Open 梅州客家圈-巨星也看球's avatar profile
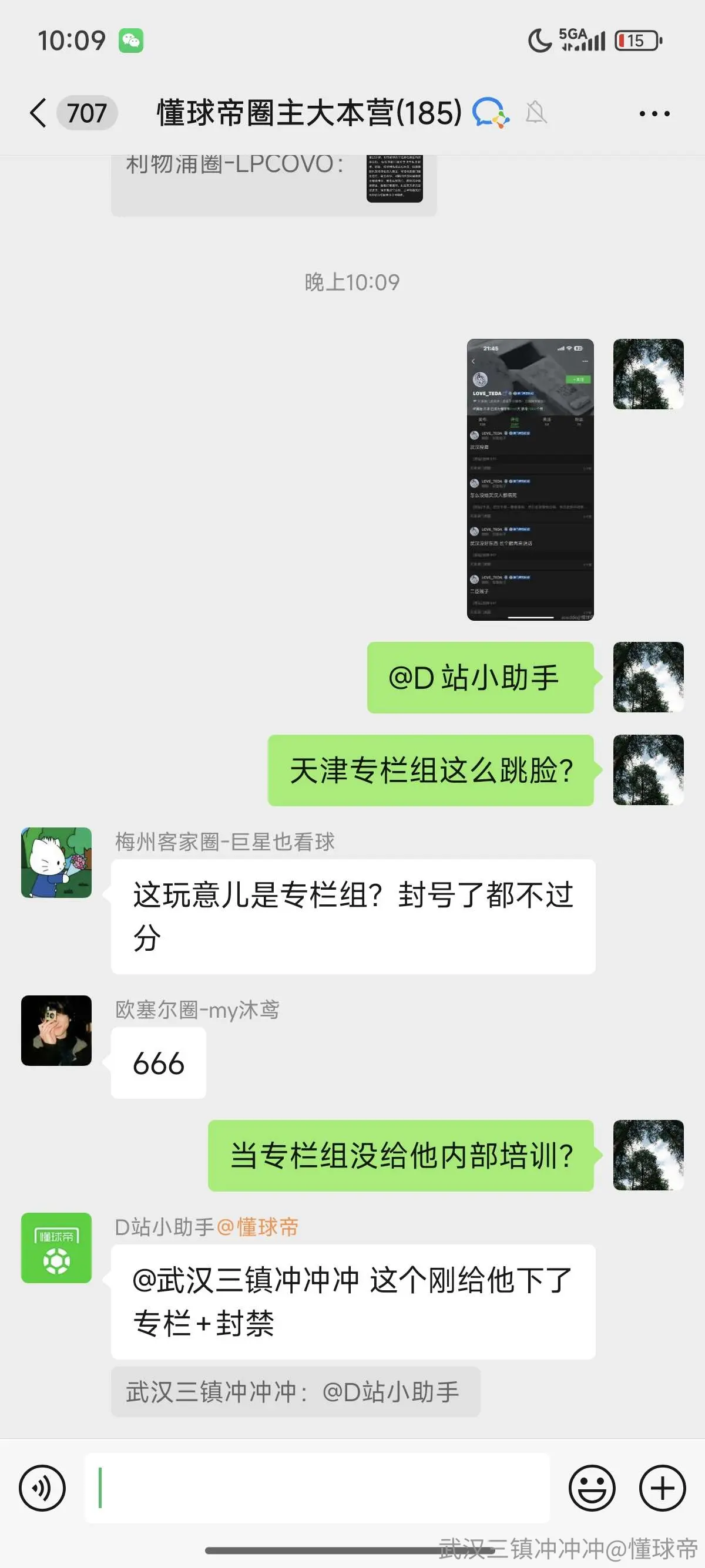This screenshot has width=705, height=1568. [x=56, y=863]
